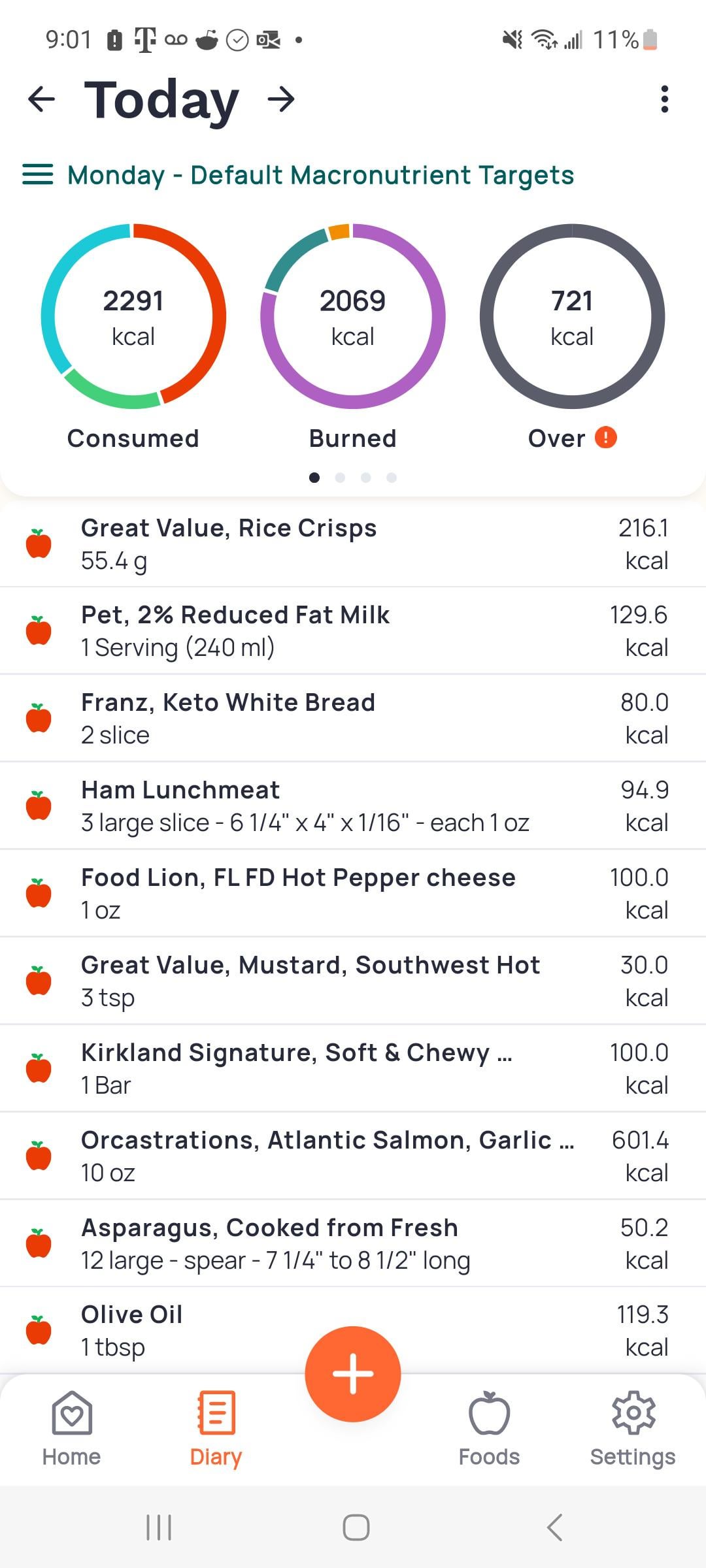Image resolution: width=706 pixels, height=1568 pixels.
Task: Open Olive Oil entry
Action: coord(353,1330)
